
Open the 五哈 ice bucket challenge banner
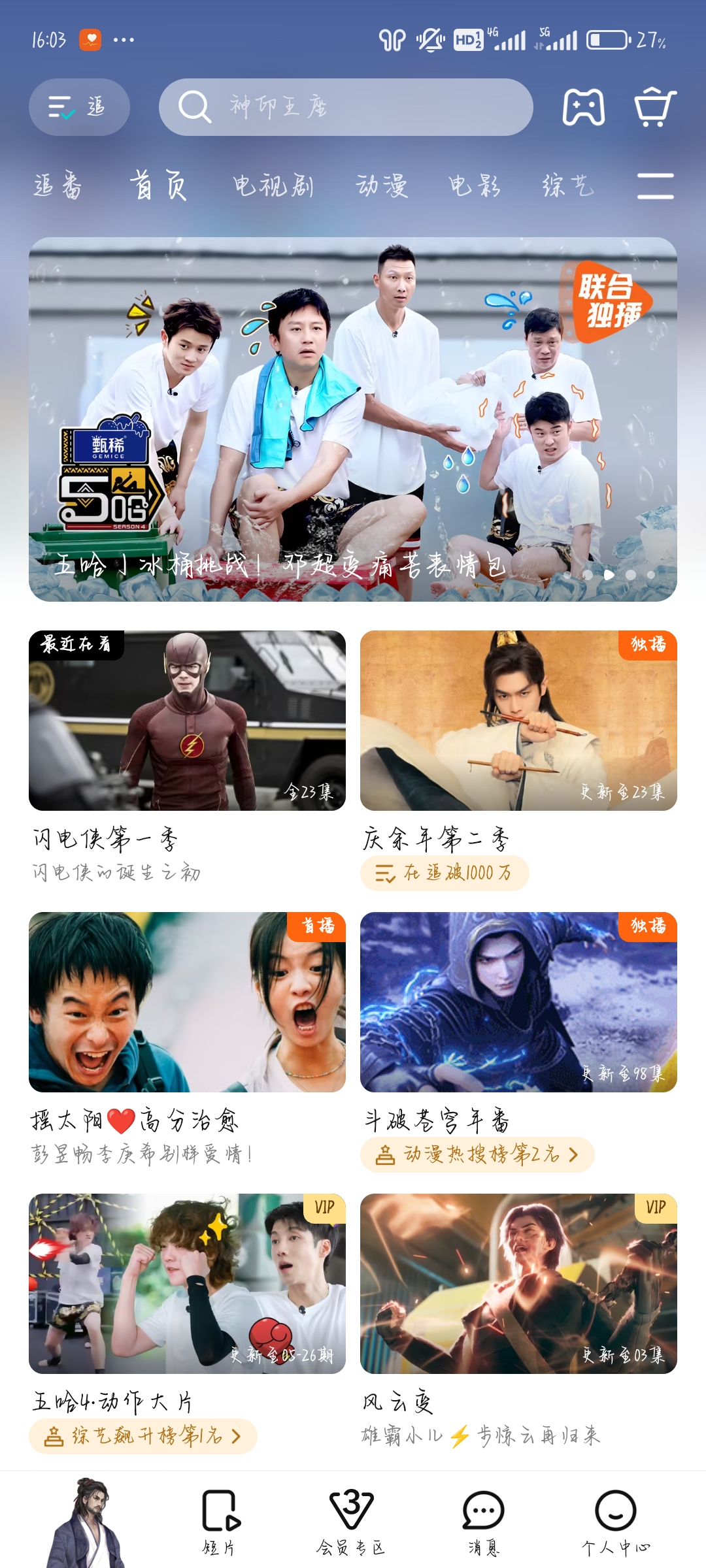[353, 418]
